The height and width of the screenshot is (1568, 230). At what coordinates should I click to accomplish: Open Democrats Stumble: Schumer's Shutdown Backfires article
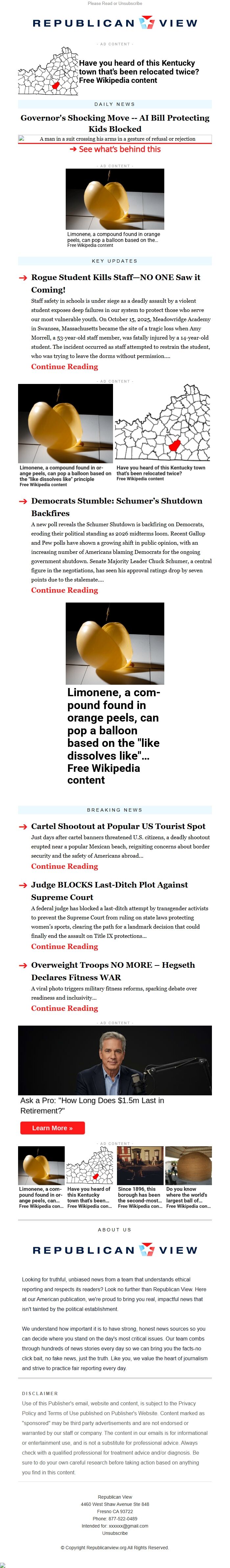(x=117, y=507)
